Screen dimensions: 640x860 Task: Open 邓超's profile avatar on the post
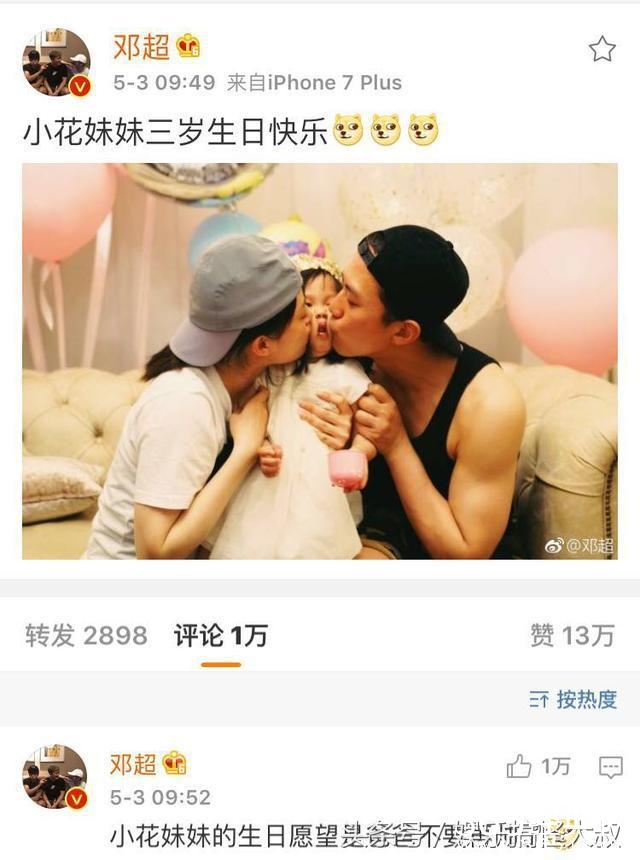click(56, 62)
